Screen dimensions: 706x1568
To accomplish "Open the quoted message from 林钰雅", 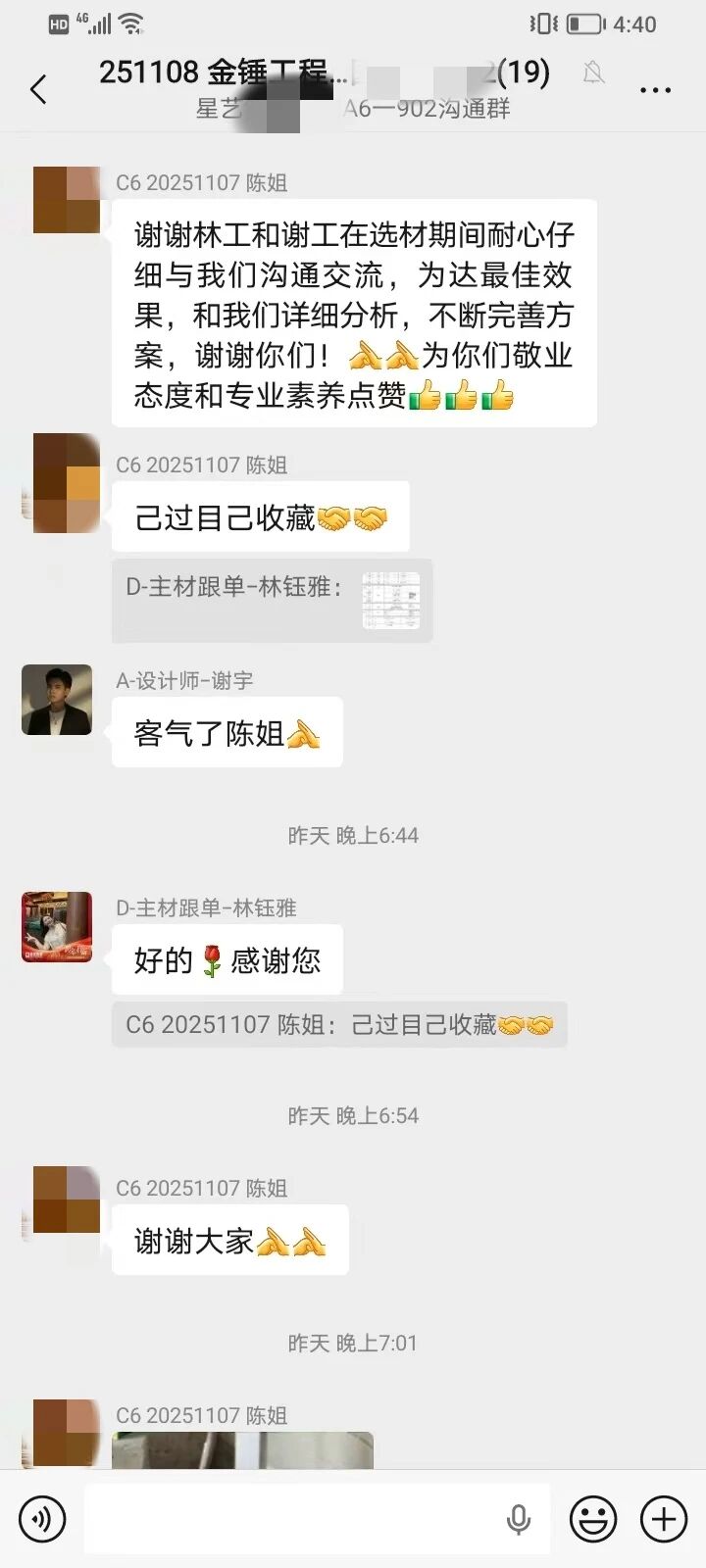I will pyautogui.click(x=272, y=601).
